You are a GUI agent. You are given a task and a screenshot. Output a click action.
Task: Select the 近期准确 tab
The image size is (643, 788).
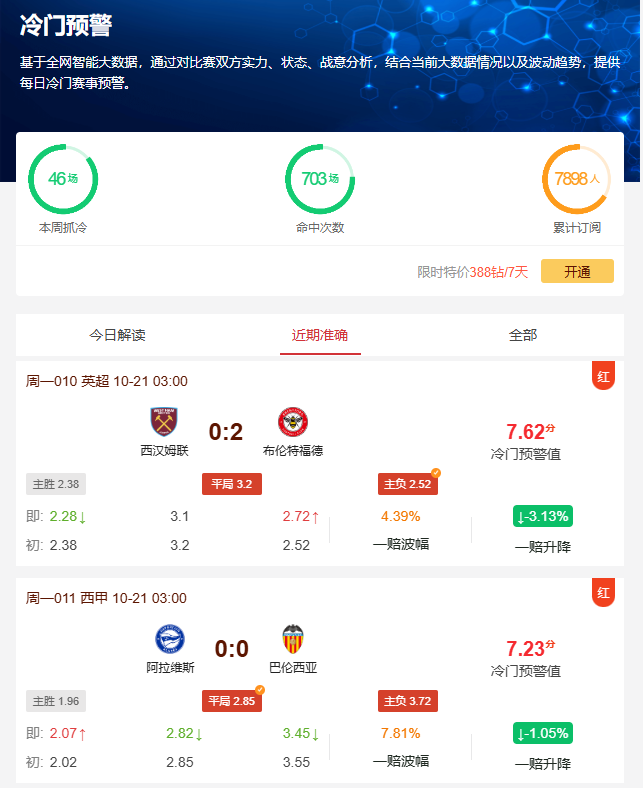point(320,335)
